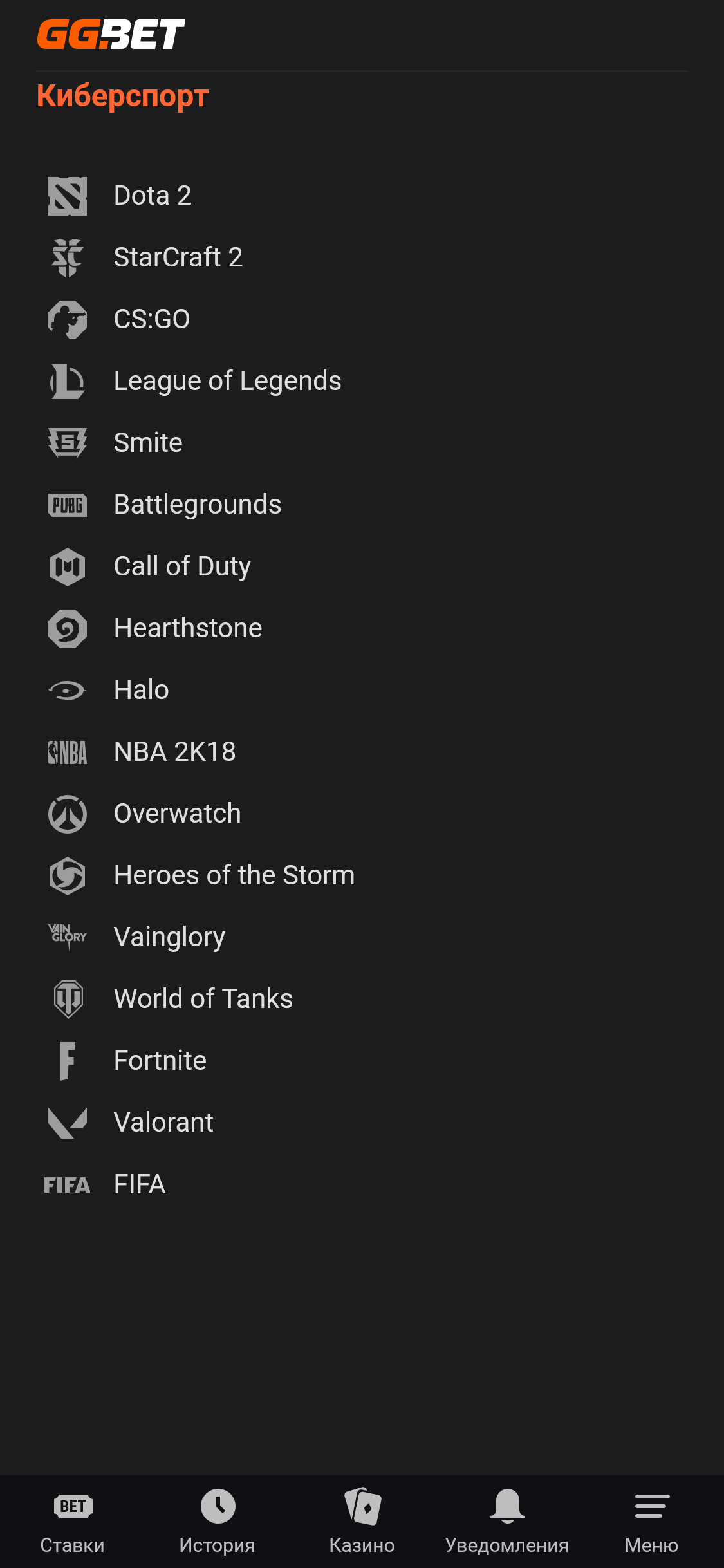Open the Halo category
The height and width of the screenshot is (1568, 724).
[x=141, y=690]
